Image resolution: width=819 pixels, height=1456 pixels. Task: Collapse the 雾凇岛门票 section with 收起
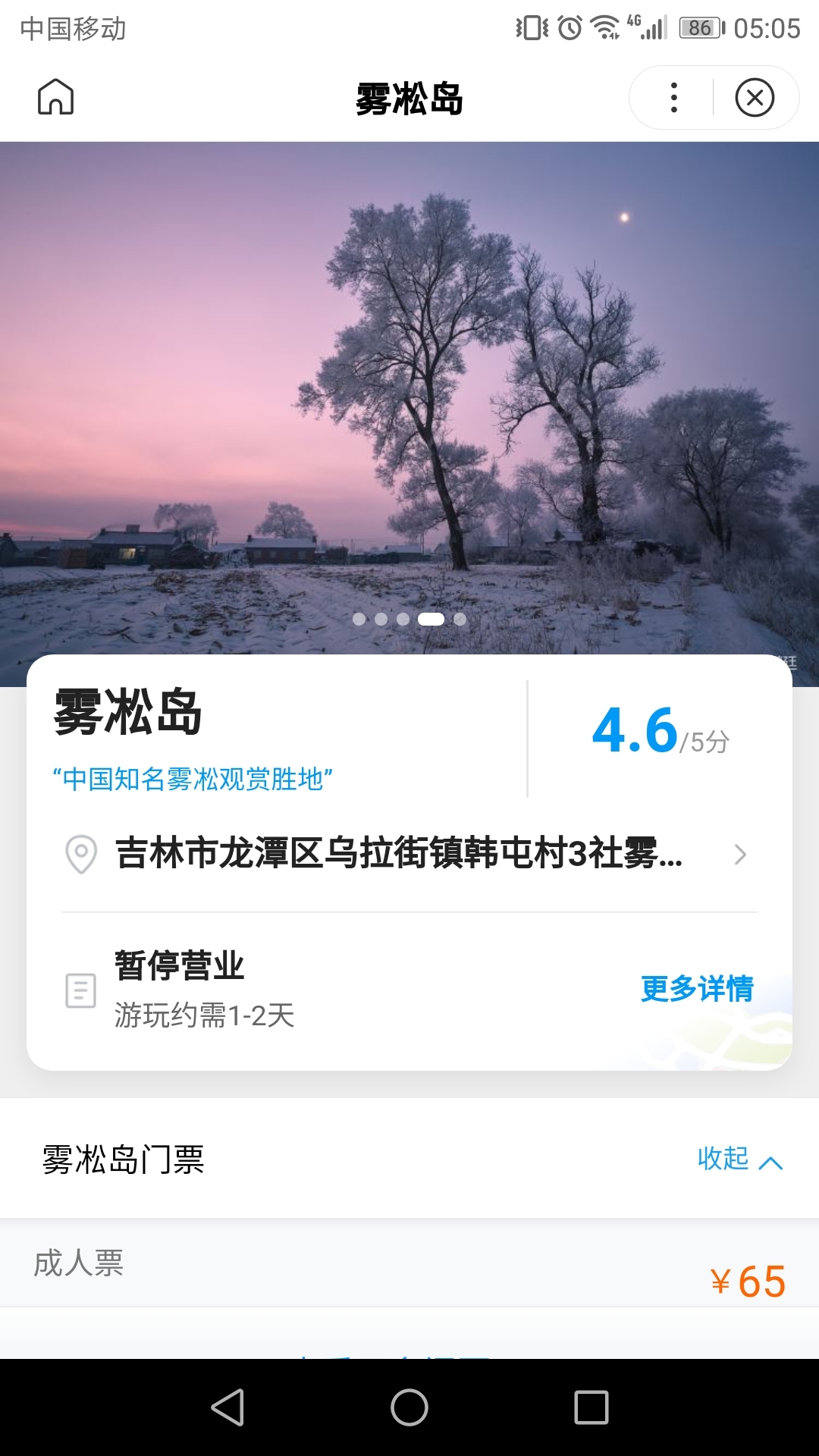point(739,1159)
